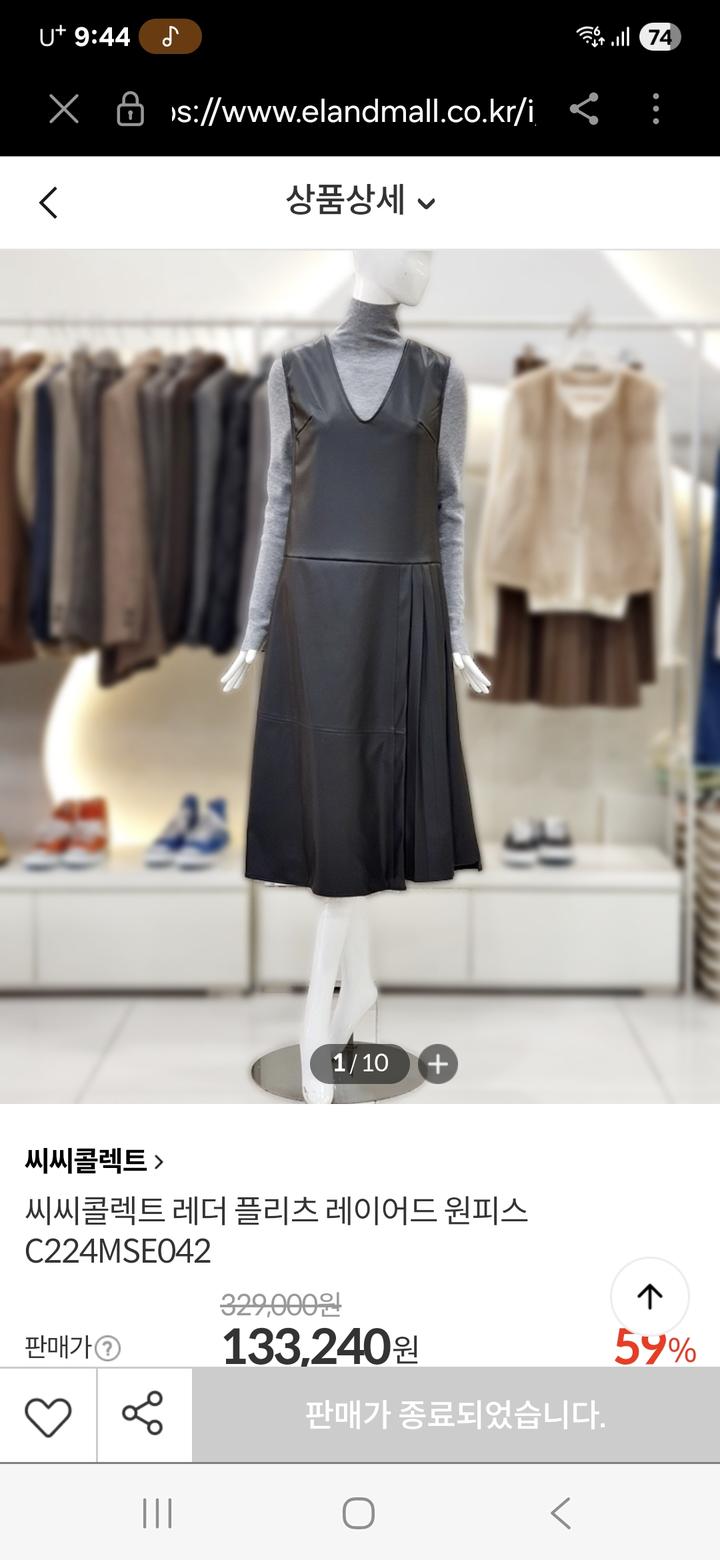Open recent apps from the navigation bar
Screen dimensions: 720x1560
pos(157,1513)
